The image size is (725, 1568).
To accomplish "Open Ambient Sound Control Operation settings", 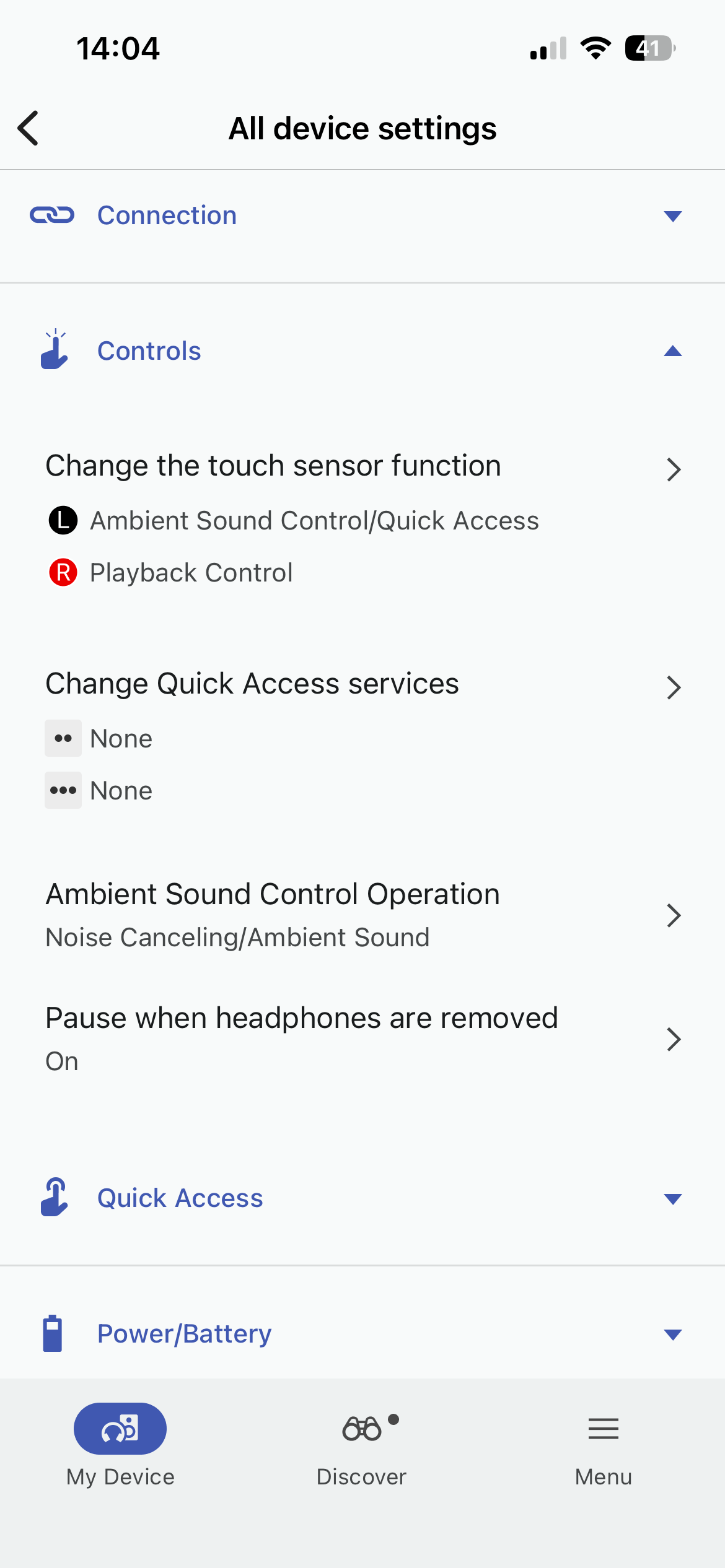I will click(x=362, y=915).
